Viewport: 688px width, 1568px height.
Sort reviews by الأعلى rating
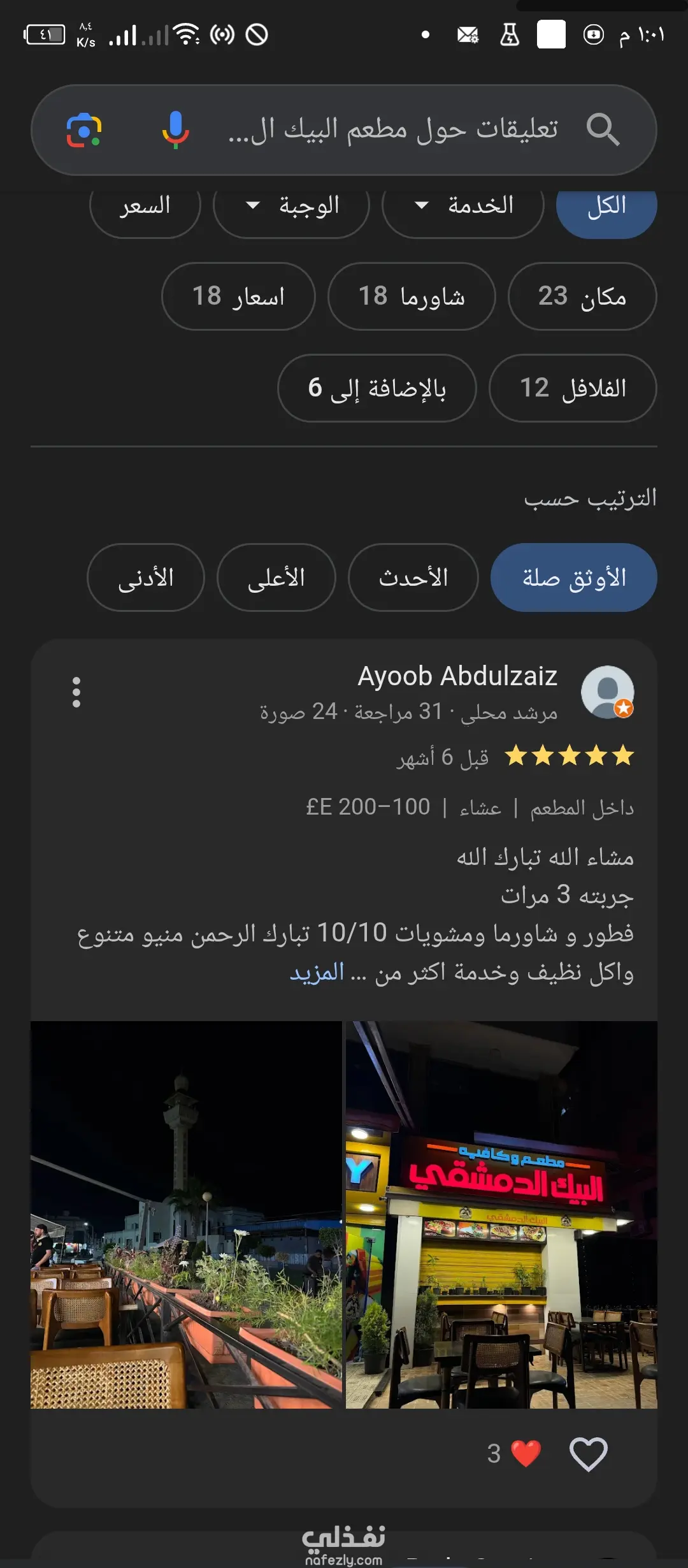point(276,577)
